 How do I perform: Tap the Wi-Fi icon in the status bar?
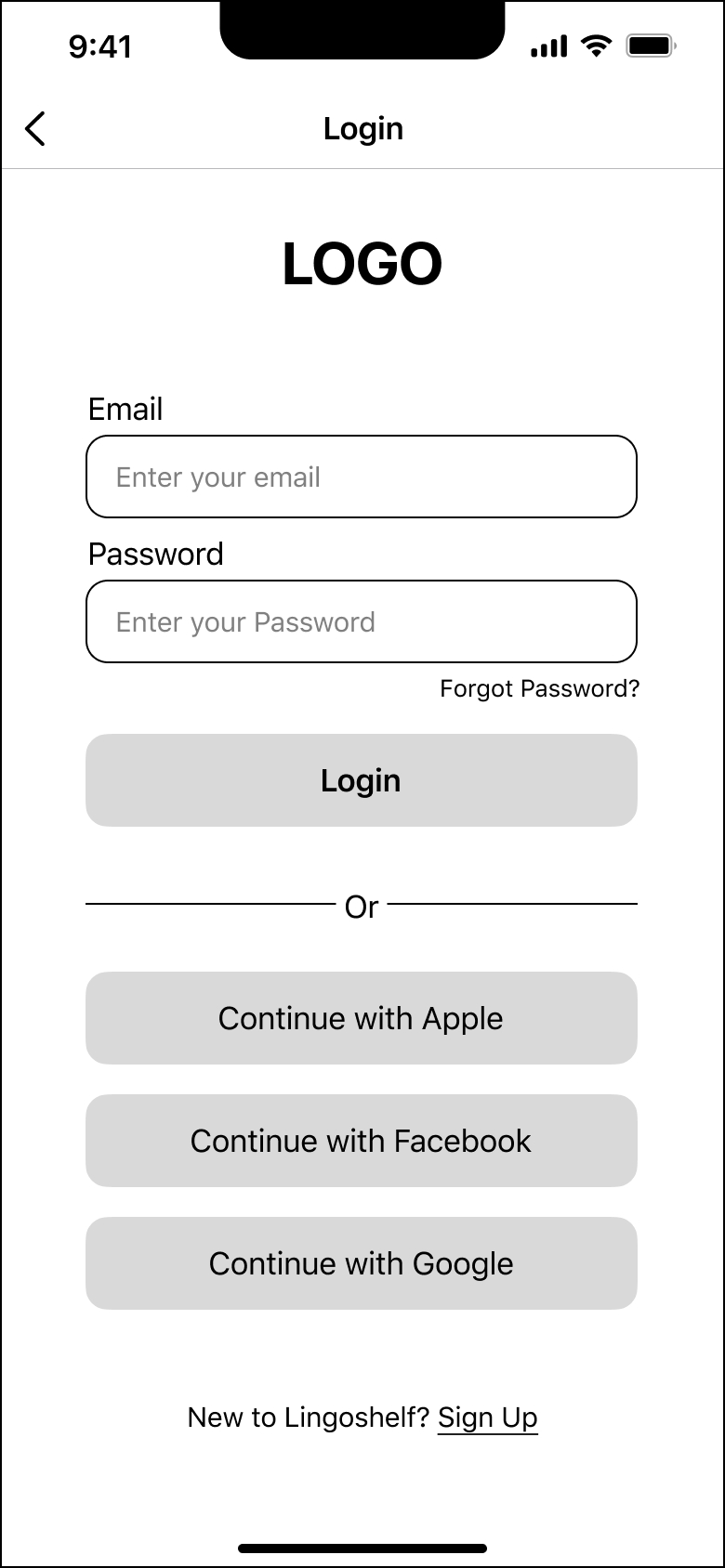pyautogui.click(x=594, y=44)
